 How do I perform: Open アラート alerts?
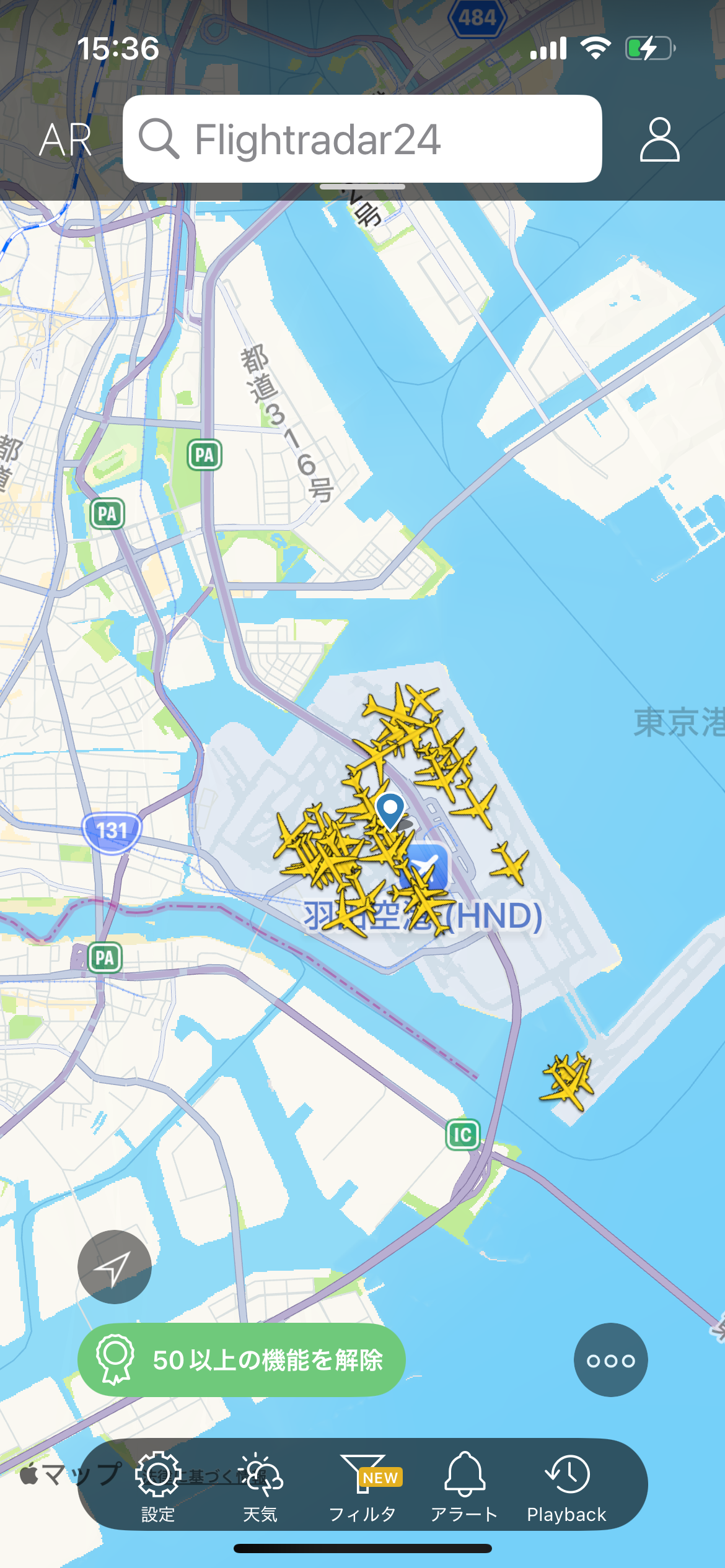point(464,1486)
